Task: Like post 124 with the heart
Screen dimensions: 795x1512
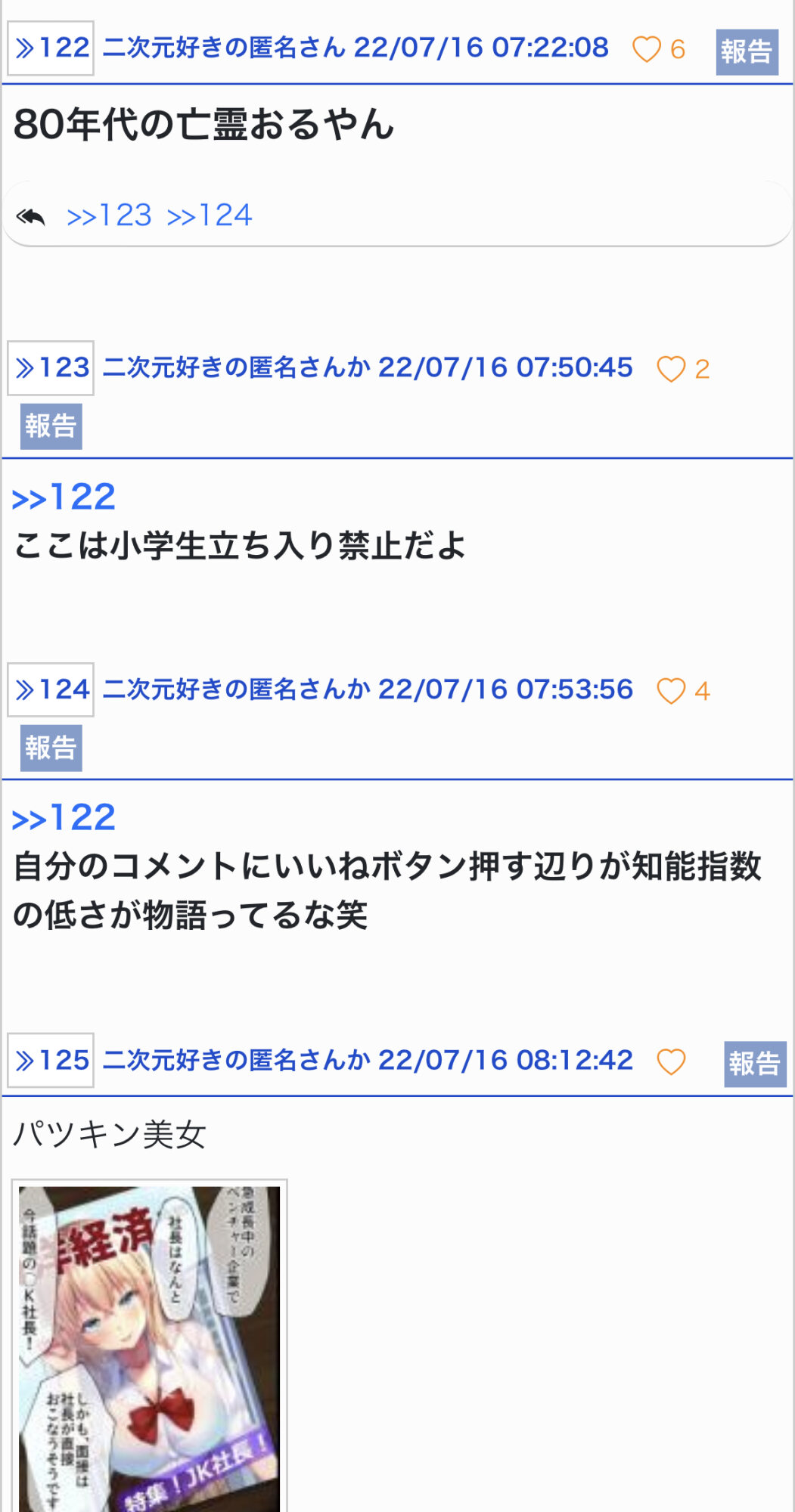Action: tap(671, 691)
